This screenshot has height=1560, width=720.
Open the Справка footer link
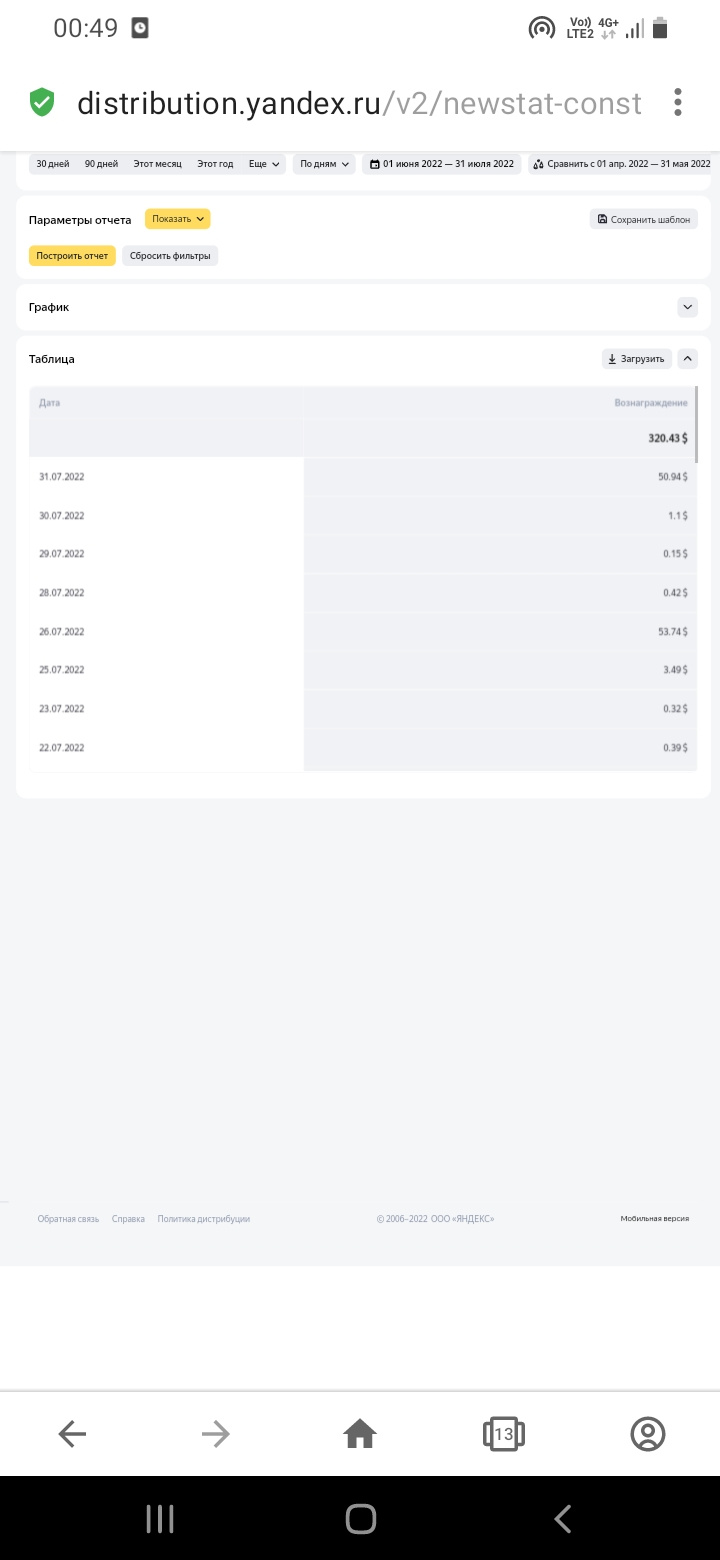pyautogui.click(x=128, y=1219)
